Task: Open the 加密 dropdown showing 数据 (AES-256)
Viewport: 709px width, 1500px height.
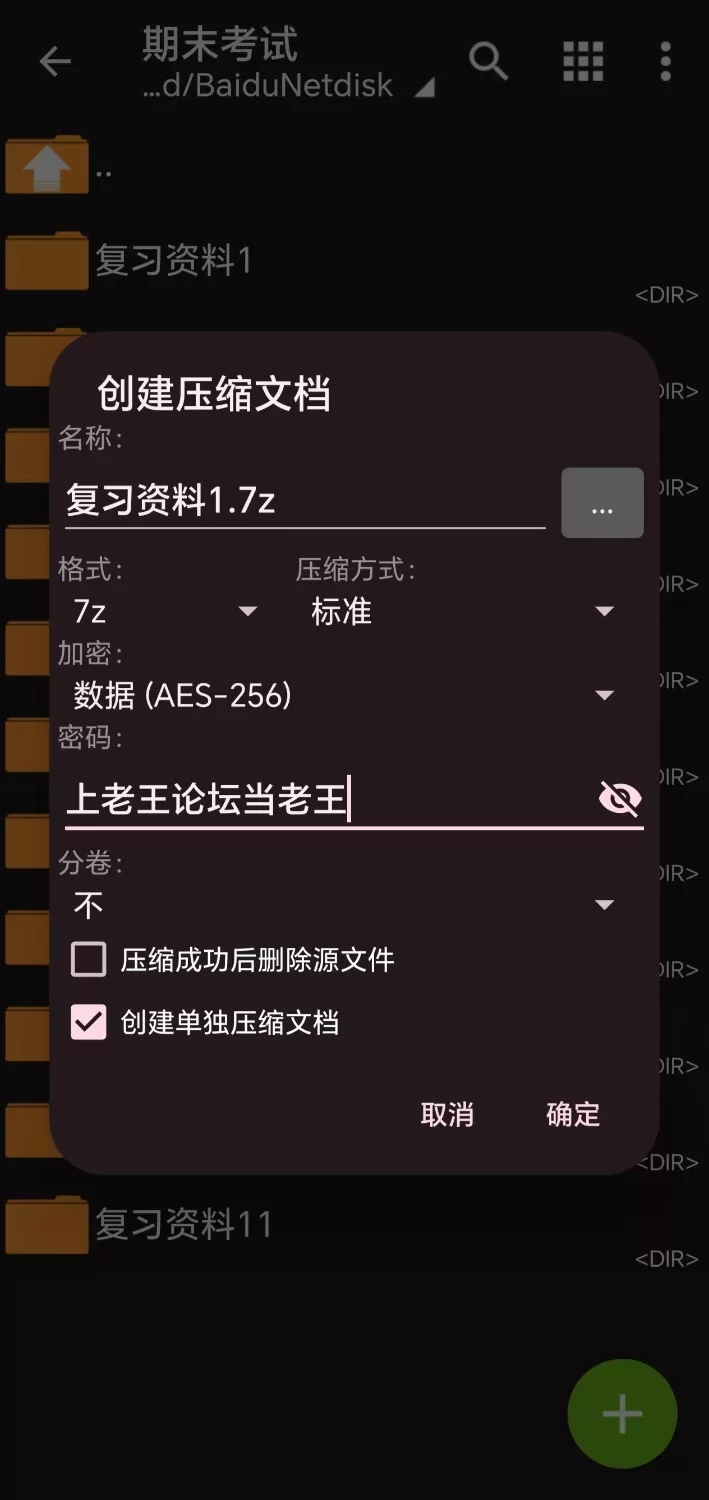Action: point(344,695)
